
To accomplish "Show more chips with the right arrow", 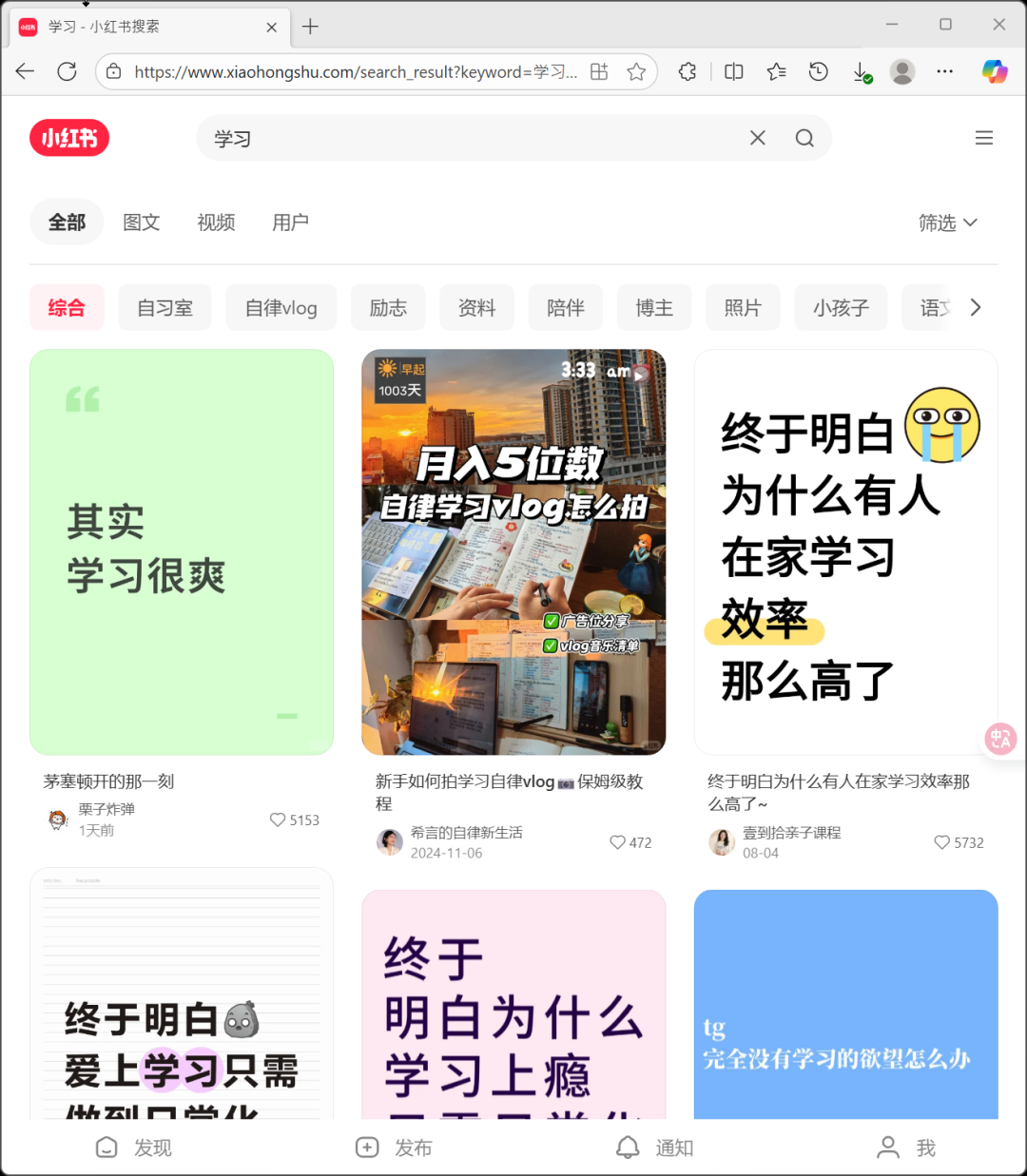I will pos(975,308).
